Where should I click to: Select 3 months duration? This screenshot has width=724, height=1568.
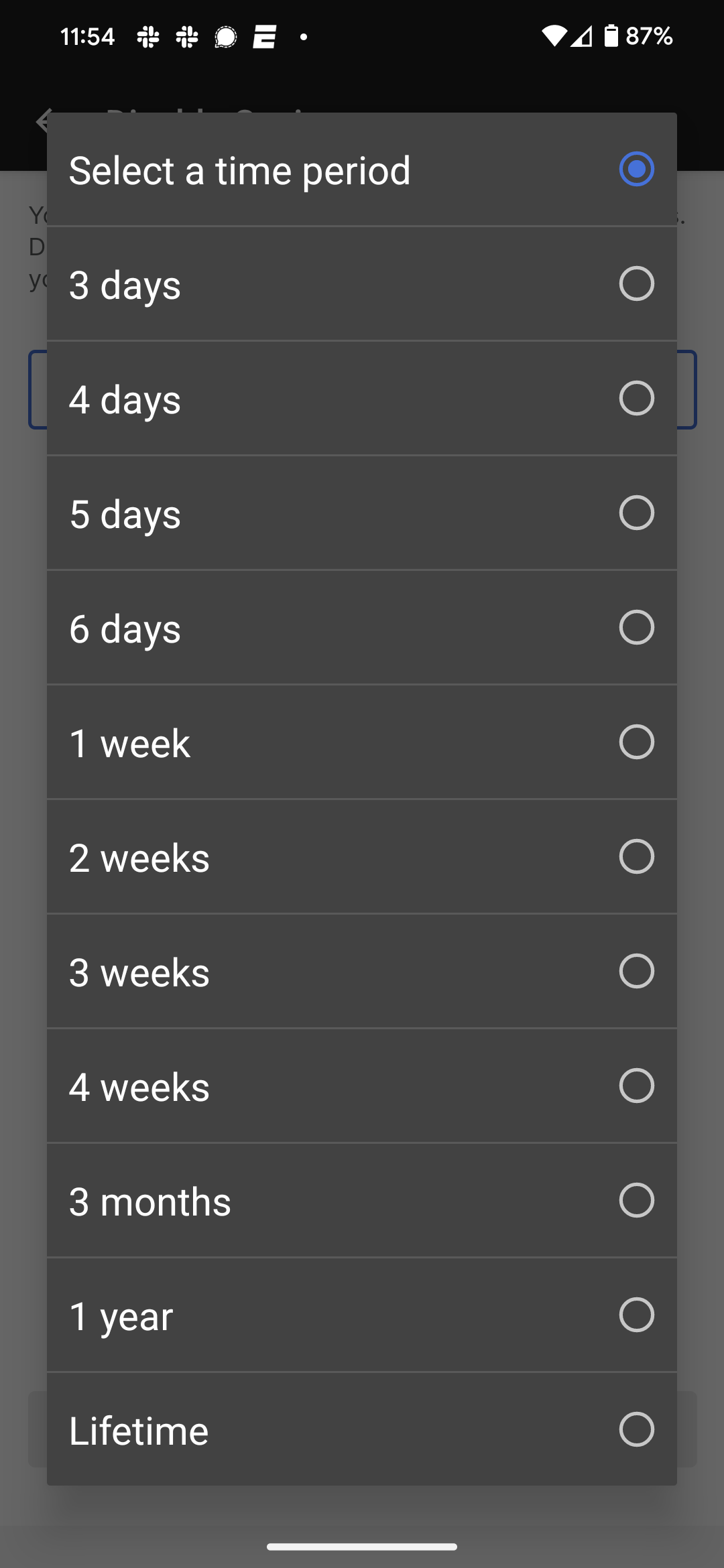click(x=362, y=1201)
